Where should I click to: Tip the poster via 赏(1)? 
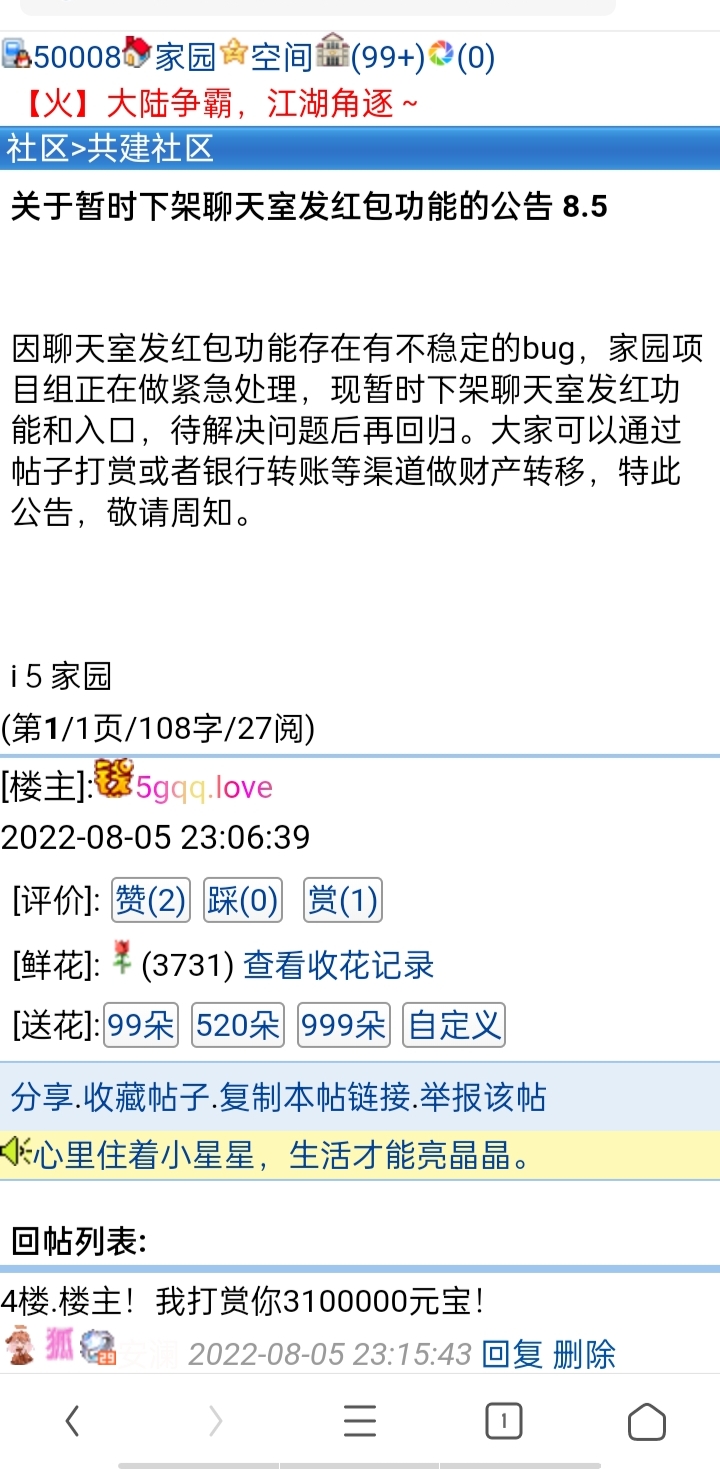[x=342, y=901]
